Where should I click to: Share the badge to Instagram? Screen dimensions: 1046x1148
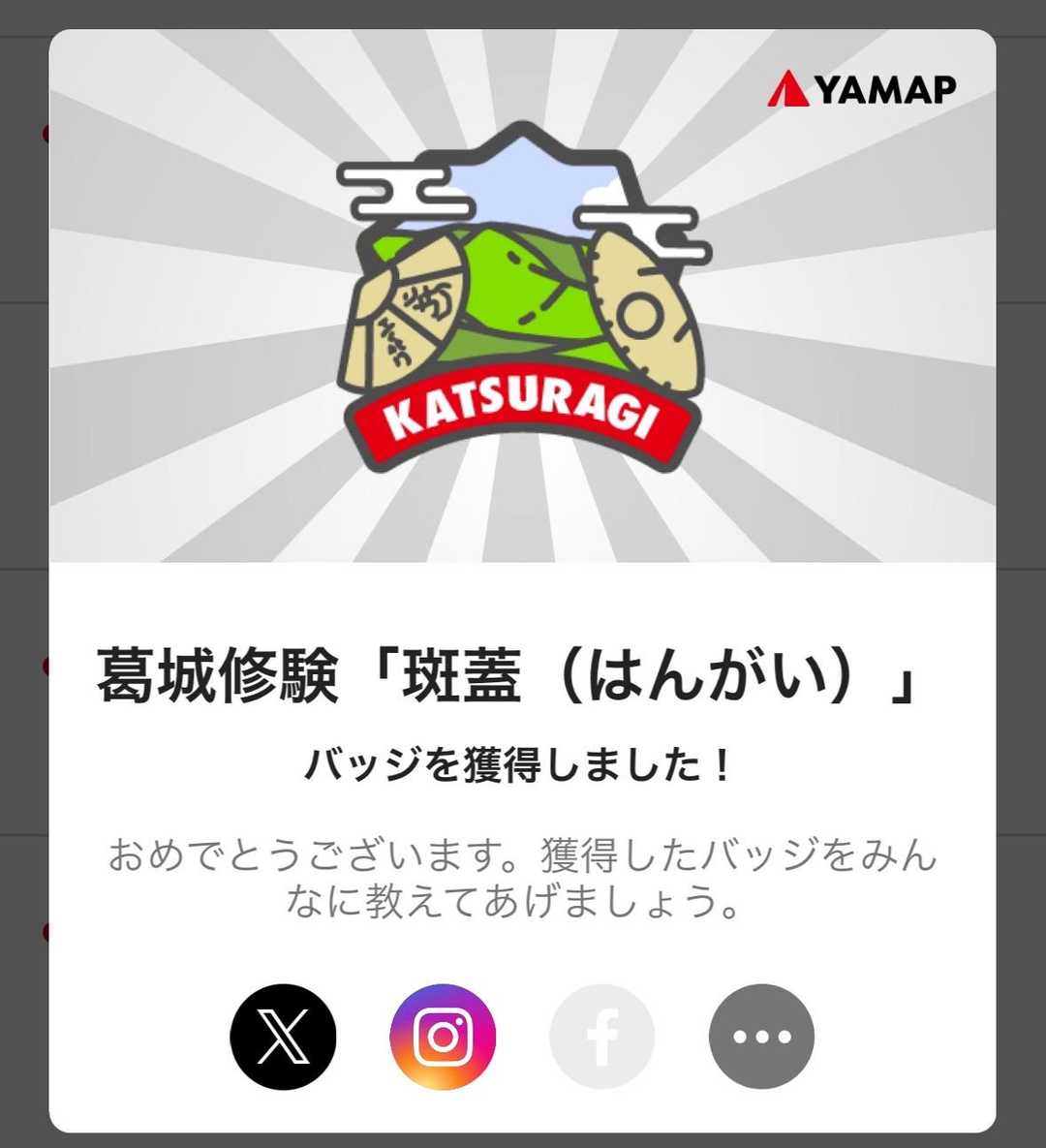click(443, 1037)
